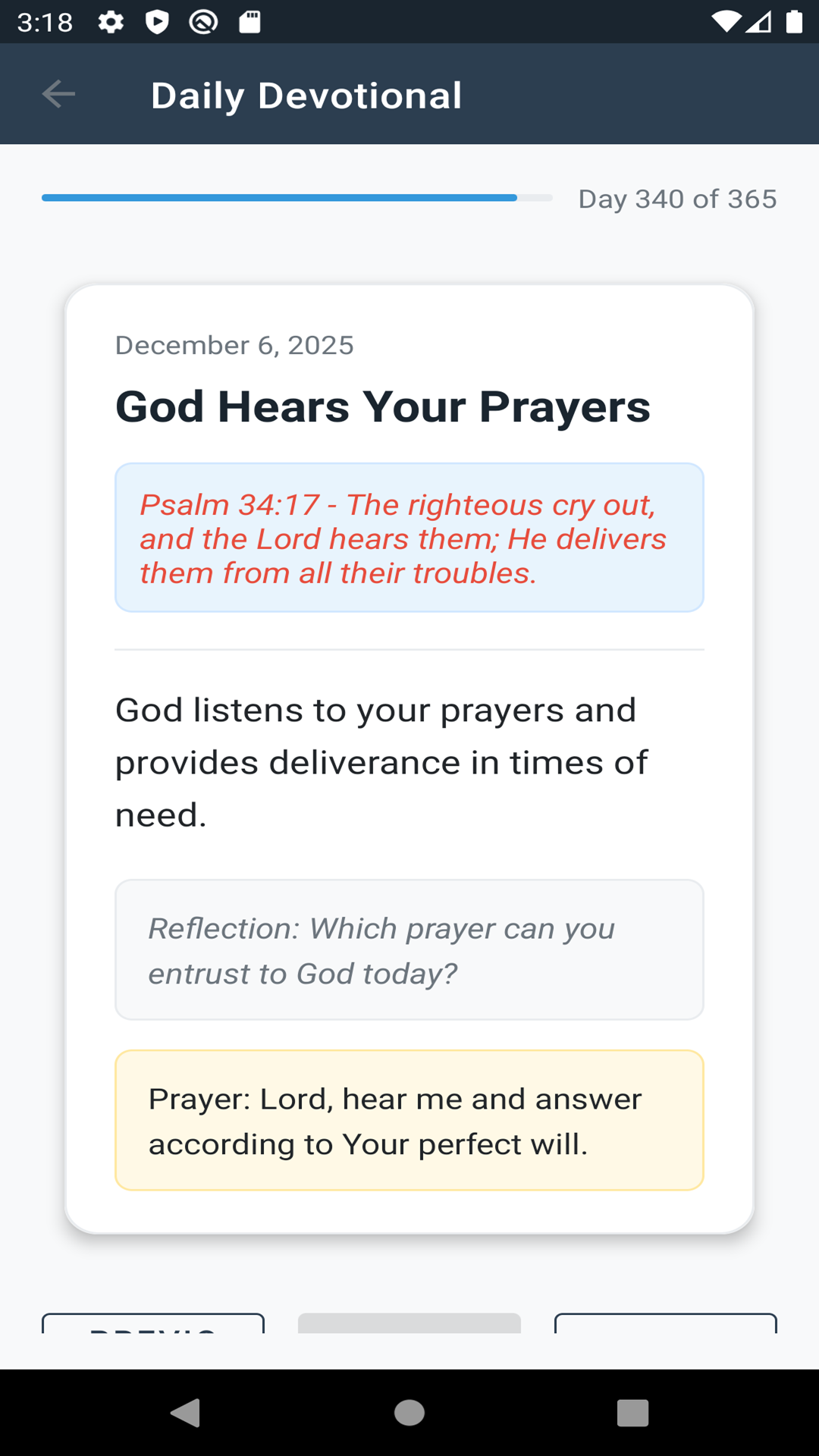Open the system recent apps view
Image resolution: width=819 pixels, height=1456 pixels.
click(632, 1413)
